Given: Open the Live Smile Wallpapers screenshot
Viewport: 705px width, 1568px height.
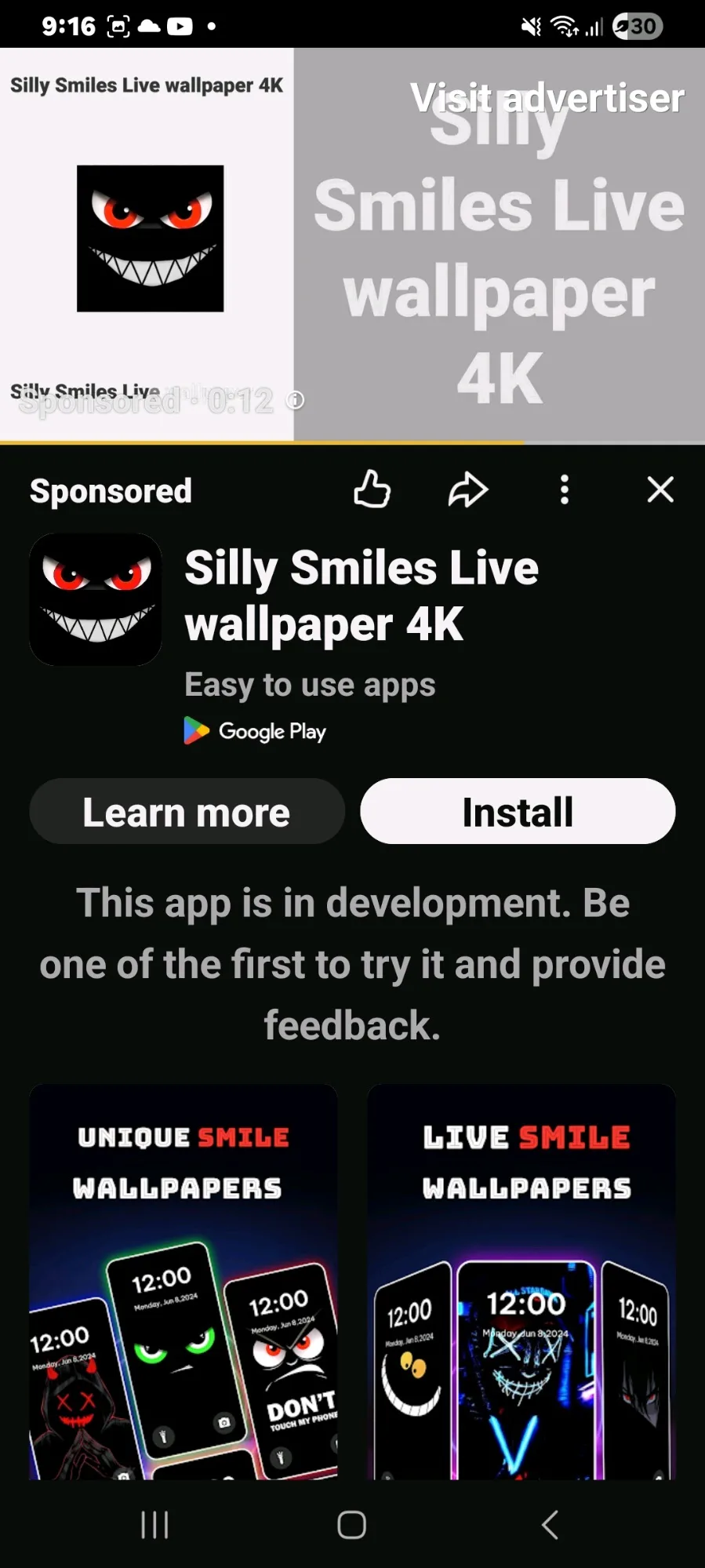Looking at the screenshot, I should tap(521, 1282).
